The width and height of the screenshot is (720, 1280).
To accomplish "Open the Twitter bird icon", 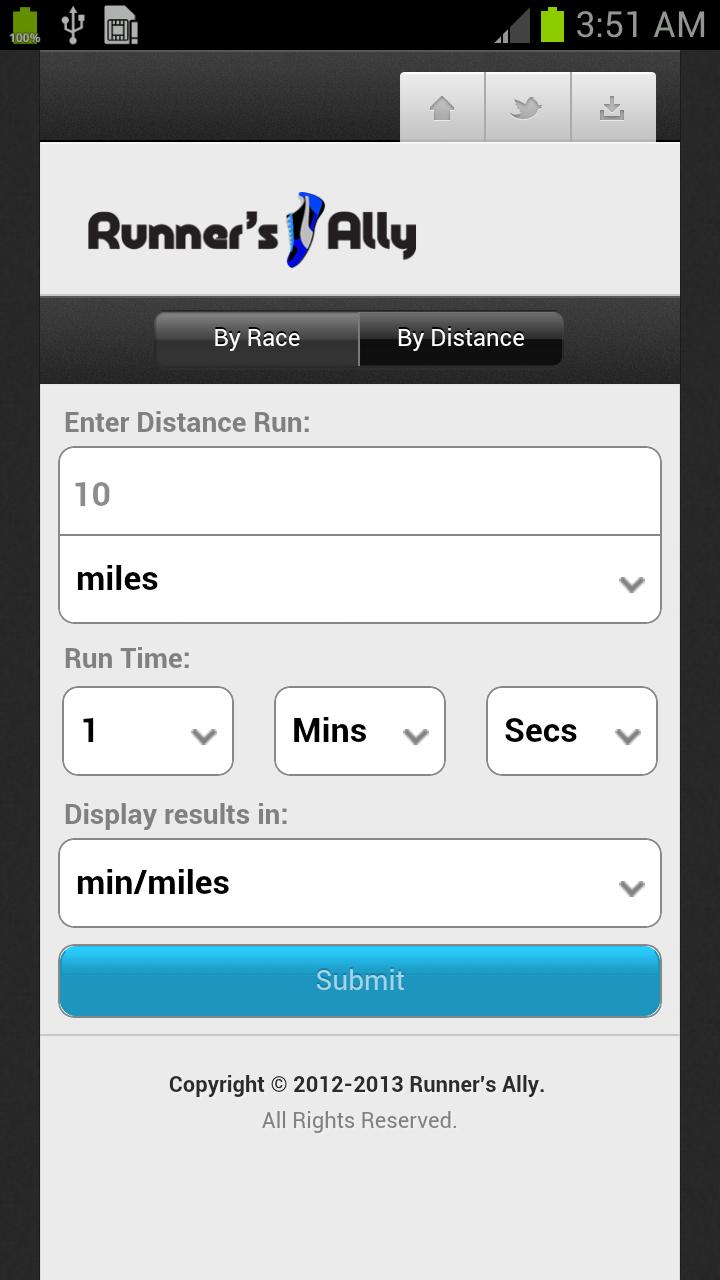I will click(527, 108).
